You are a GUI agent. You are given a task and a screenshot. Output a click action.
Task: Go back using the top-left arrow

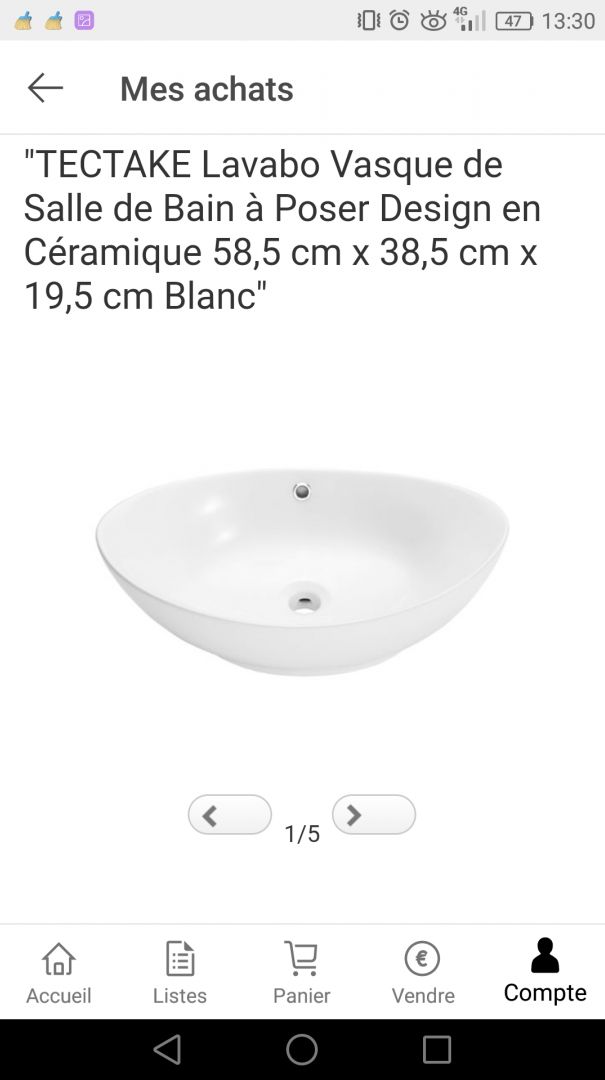point(45,88)
